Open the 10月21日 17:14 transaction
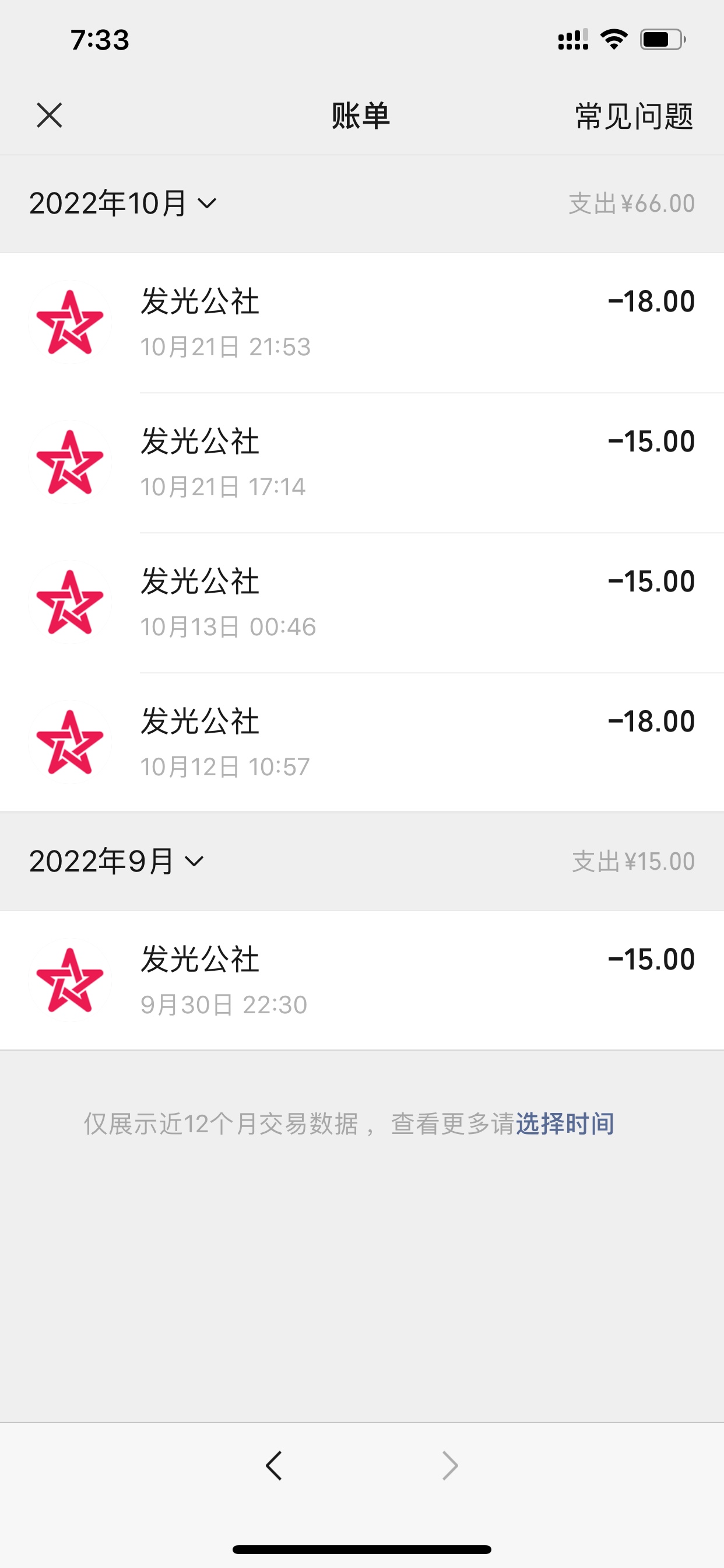The height and width of the screenshot is (1568, 724). (x=361, y=463)
